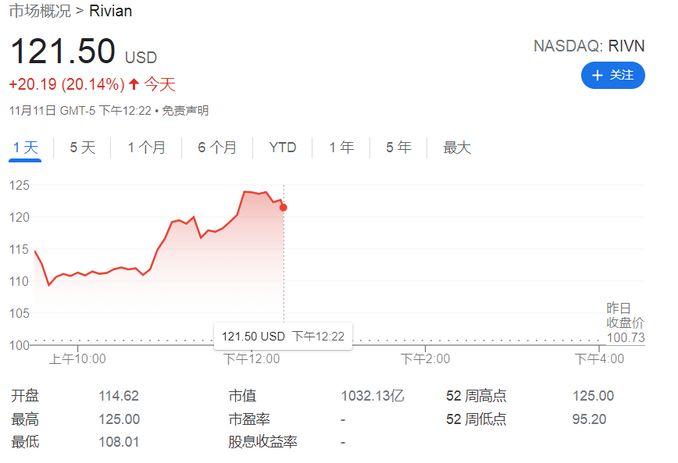Select the 1 天 tab

pos(26,147)
